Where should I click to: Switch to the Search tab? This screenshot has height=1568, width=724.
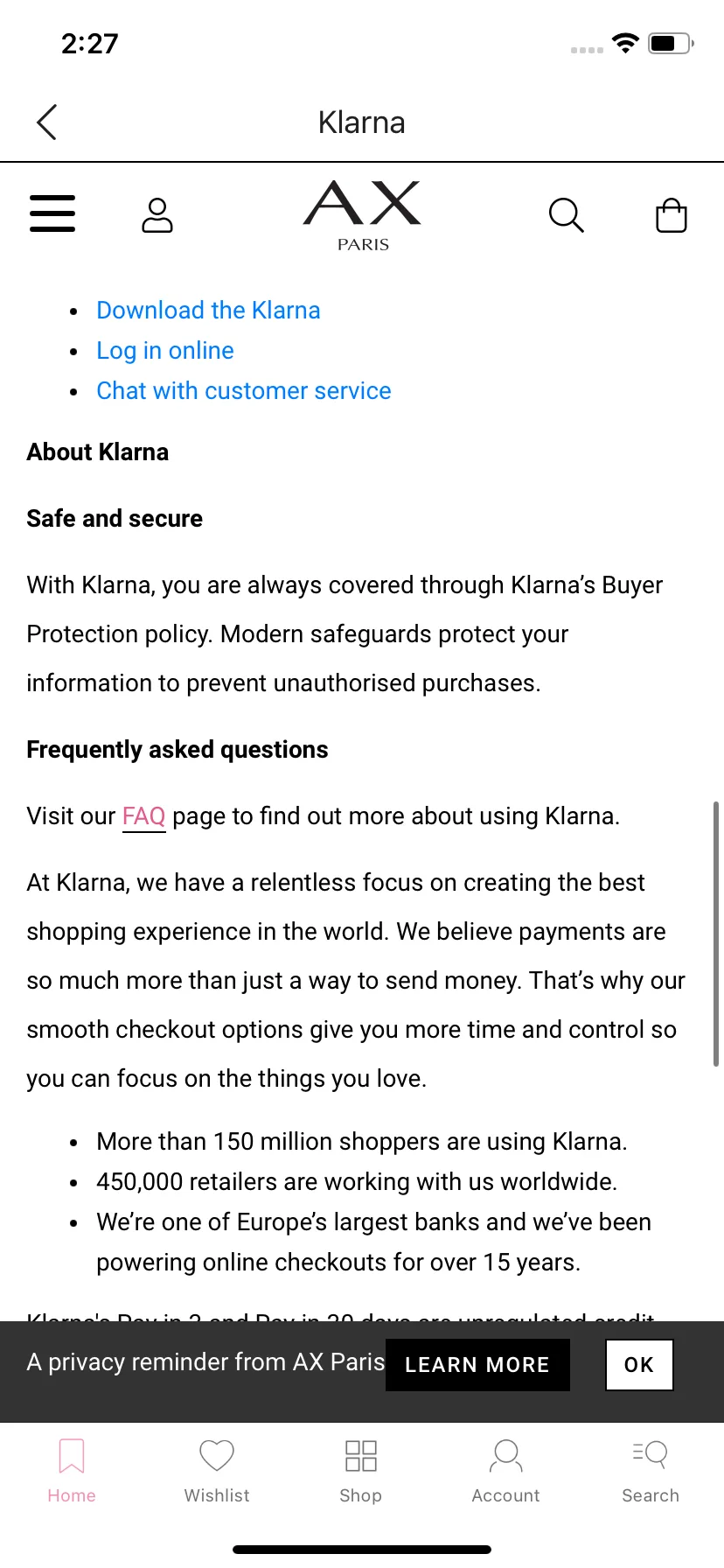[651, 1471]
